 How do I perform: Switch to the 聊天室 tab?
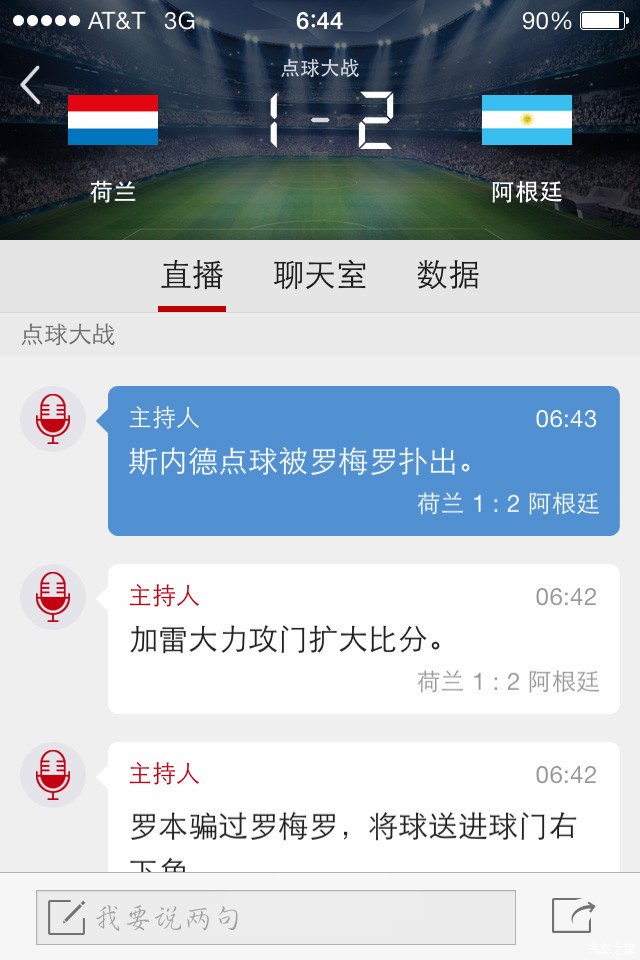320,276
